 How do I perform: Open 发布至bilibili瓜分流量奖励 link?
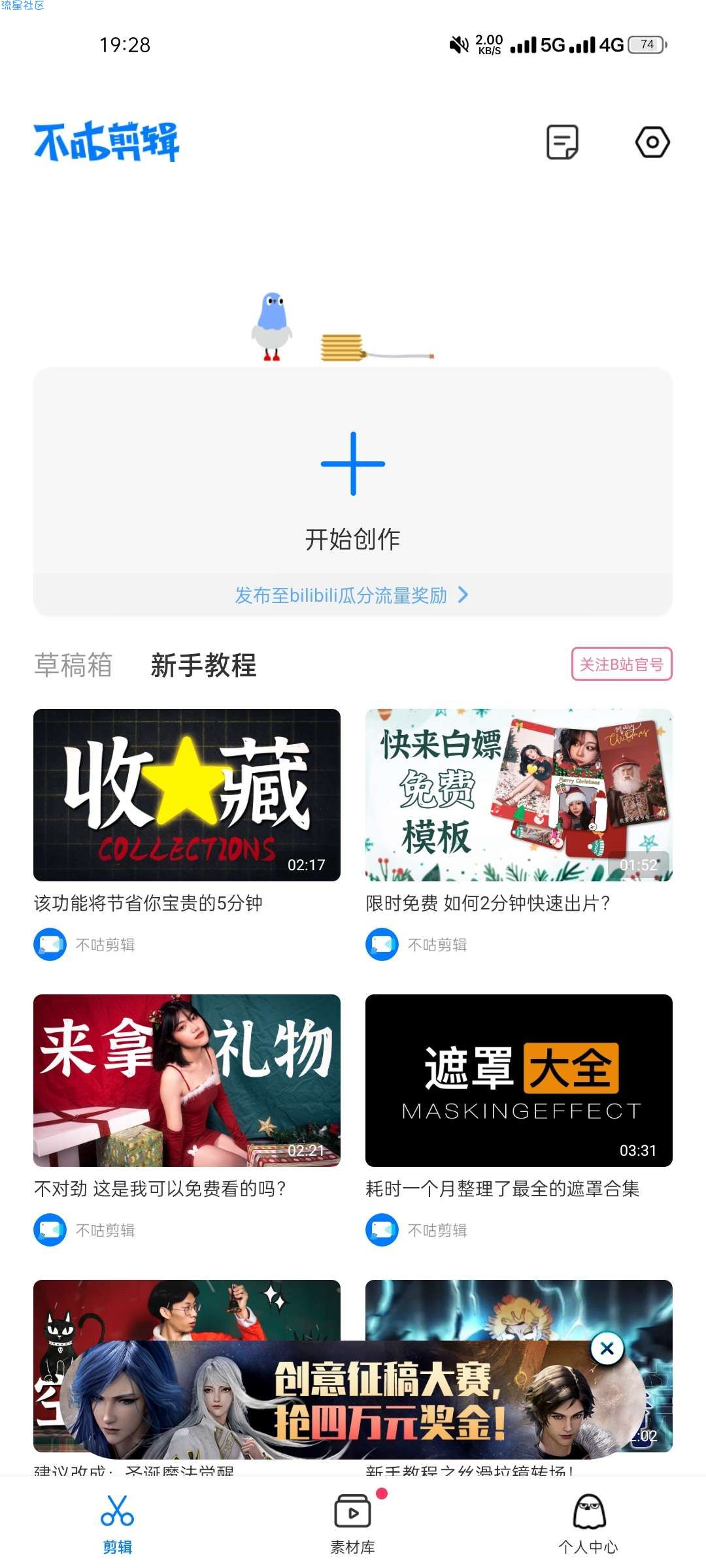tap(352, 595)
